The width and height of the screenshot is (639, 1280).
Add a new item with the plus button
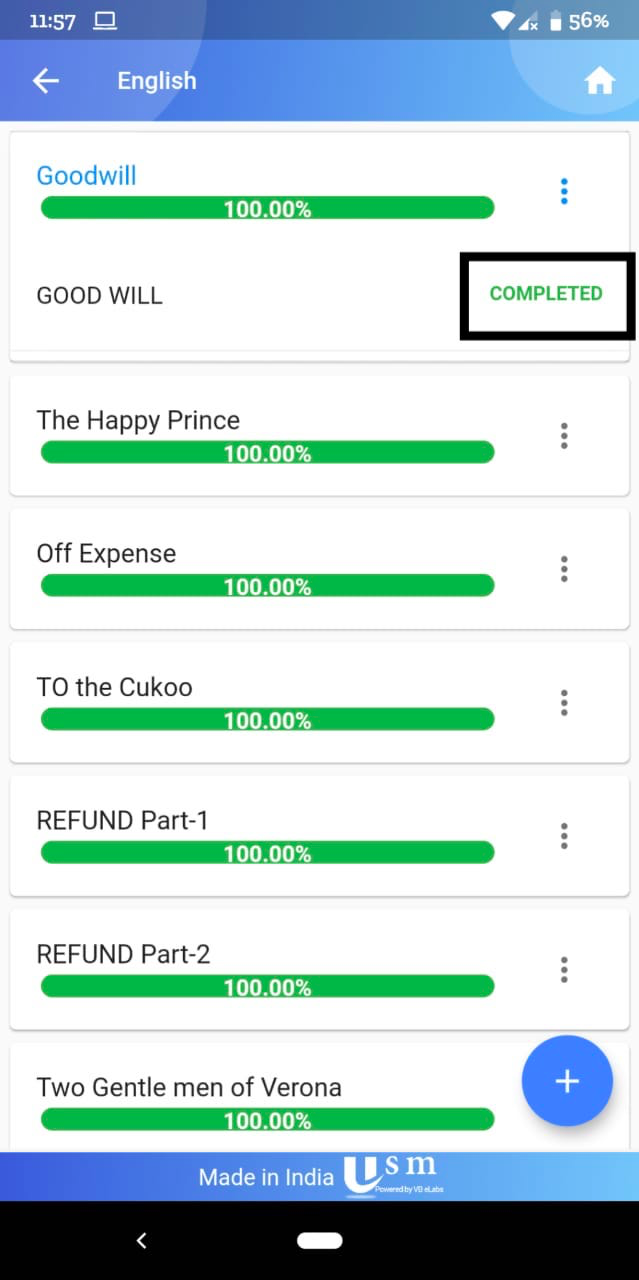pos(567,1081)
